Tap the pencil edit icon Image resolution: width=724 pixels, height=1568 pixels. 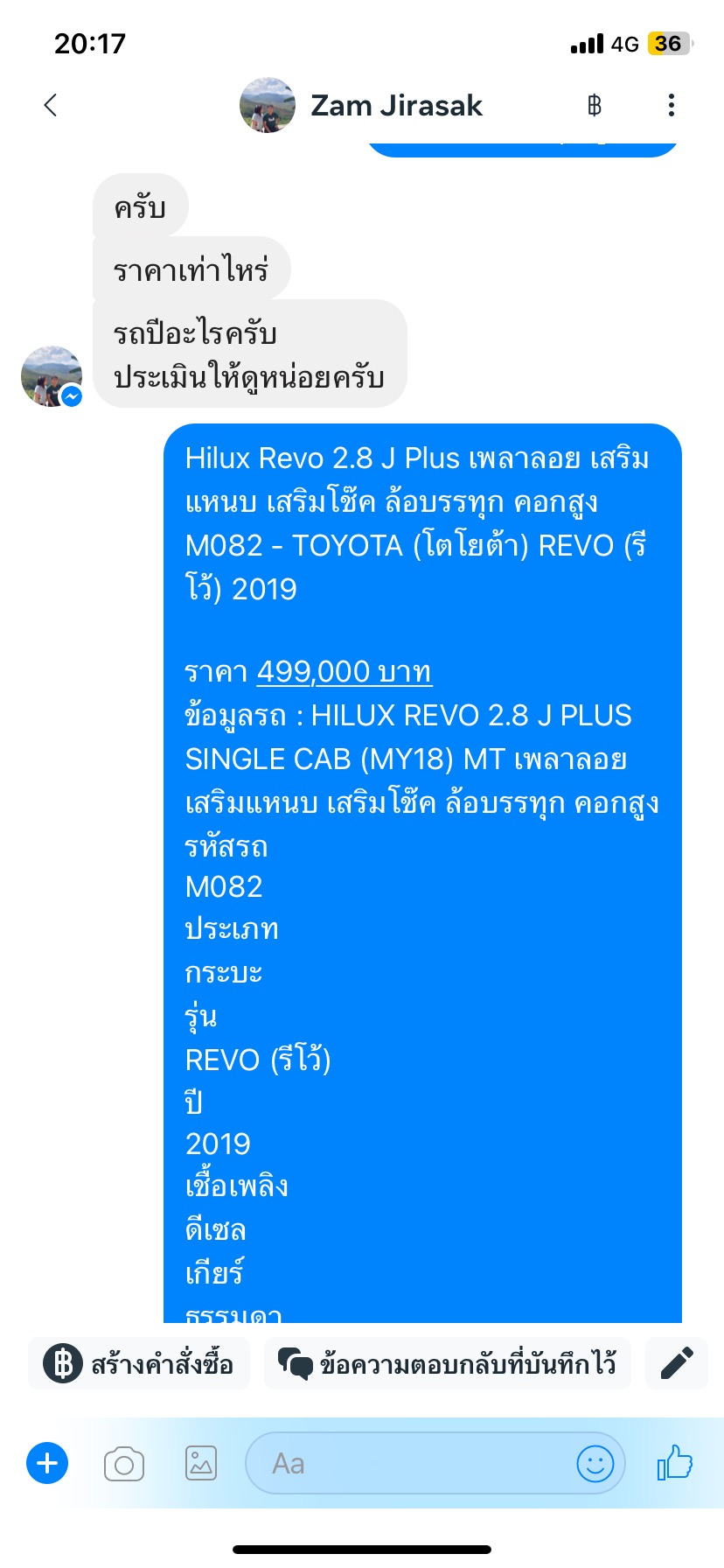click(677, 1363)
